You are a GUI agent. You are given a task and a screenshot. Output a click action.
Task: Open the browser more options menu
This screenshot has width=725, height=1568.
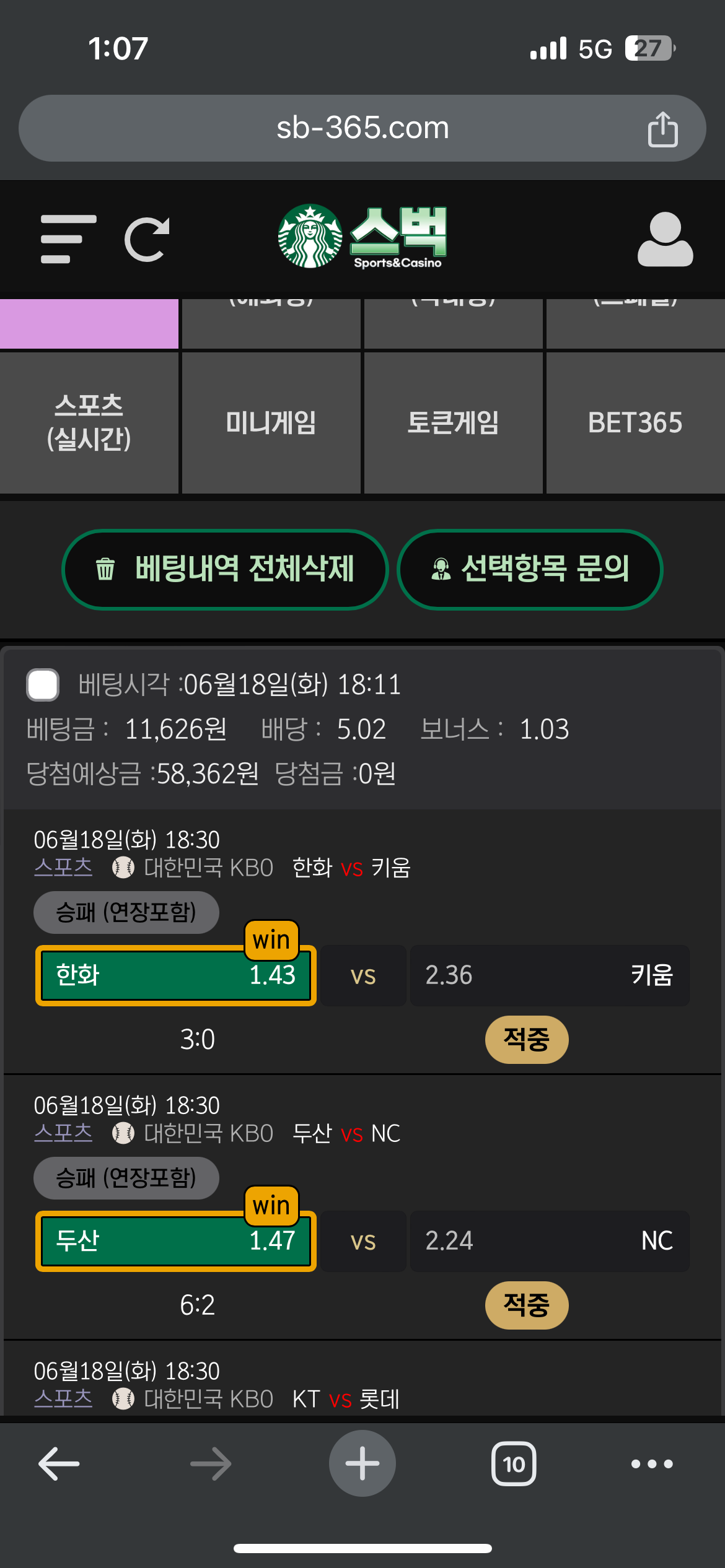point(651,1464)
